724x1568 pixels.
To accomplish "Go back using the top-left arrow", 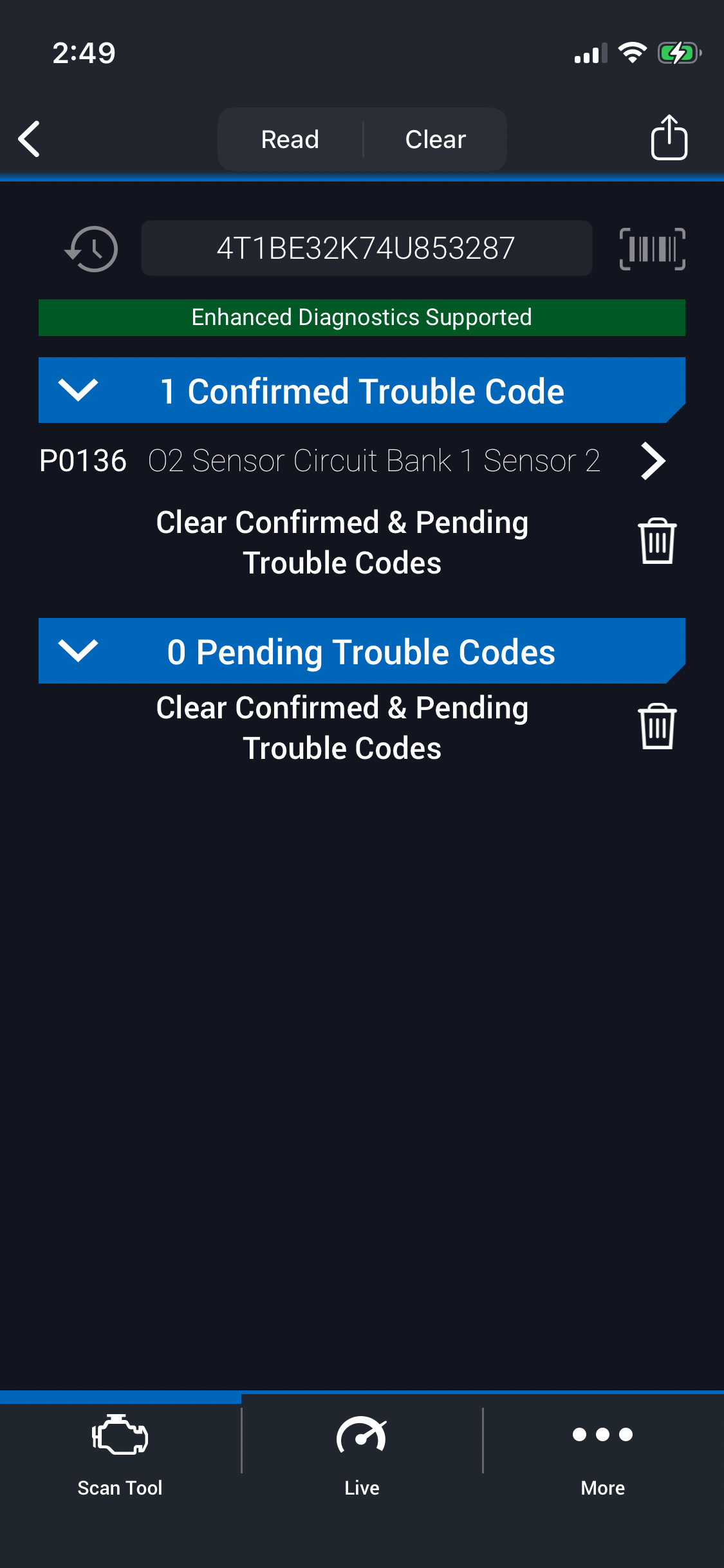I will point(30,138).
